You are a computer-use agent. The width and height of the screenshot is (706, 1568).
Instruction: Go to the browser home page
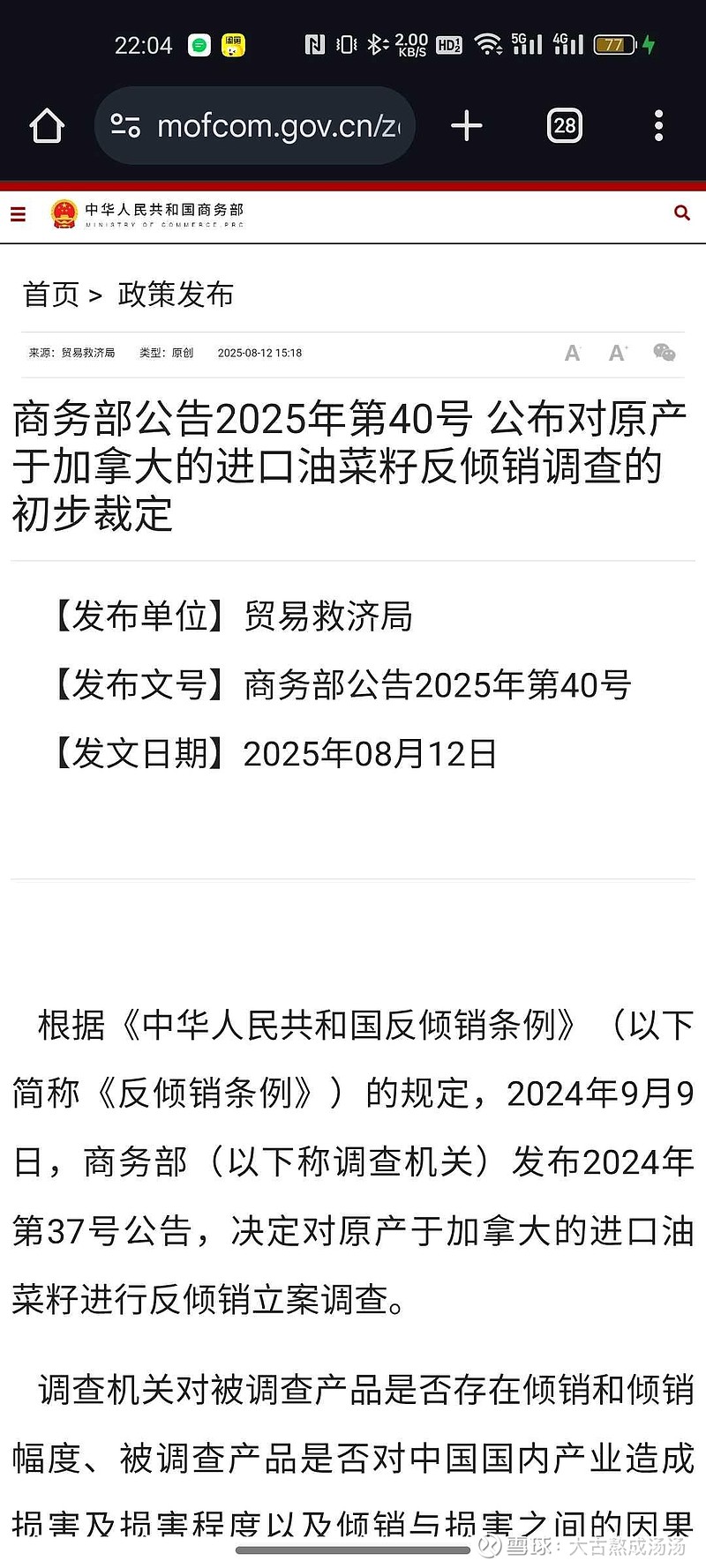click(x=47, y=126)
